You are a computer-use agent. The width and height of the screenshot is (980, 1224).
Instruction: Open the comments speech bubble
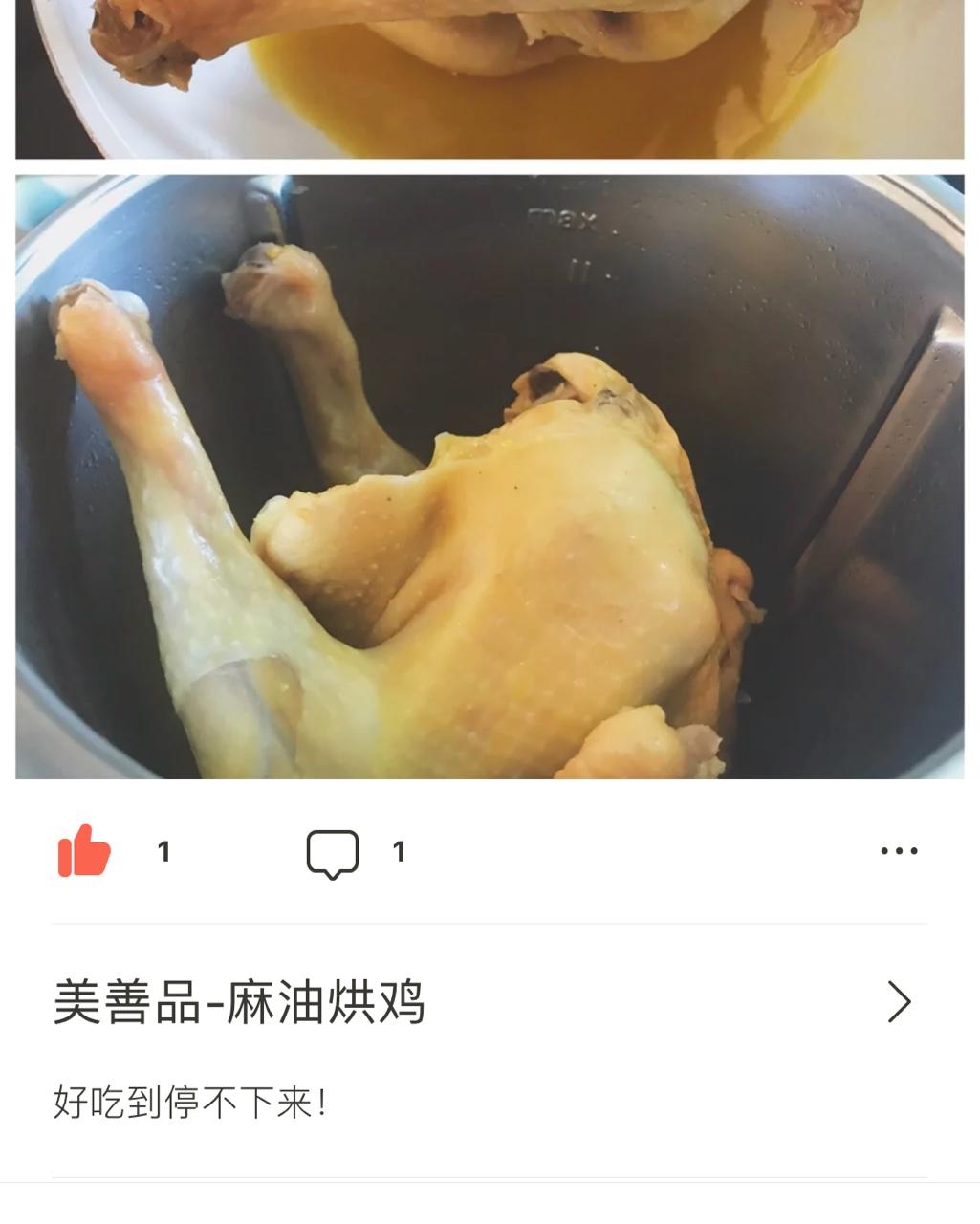click(x=332, y=853)
